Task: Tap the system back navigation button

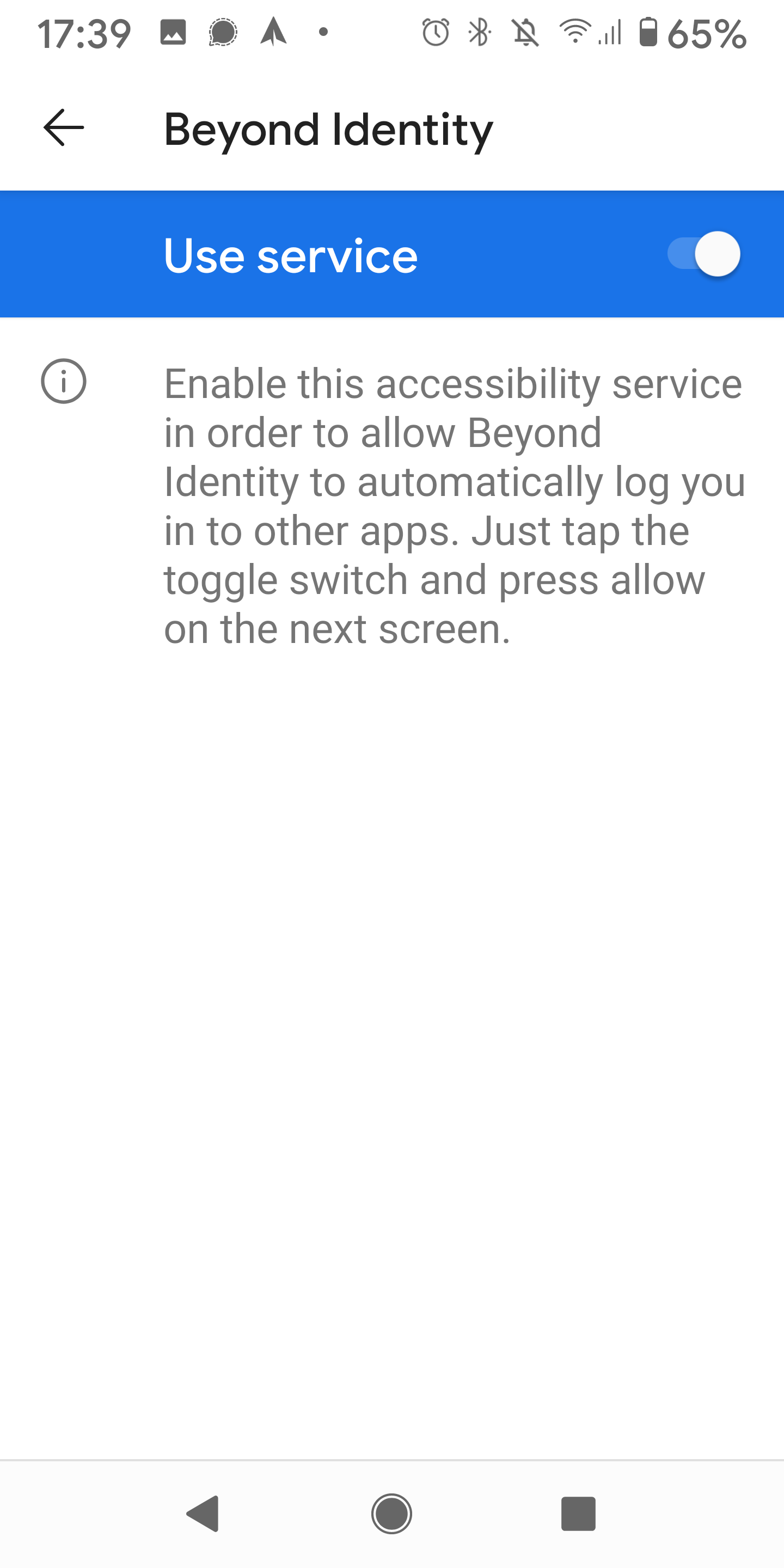Action: [203, 1513]
